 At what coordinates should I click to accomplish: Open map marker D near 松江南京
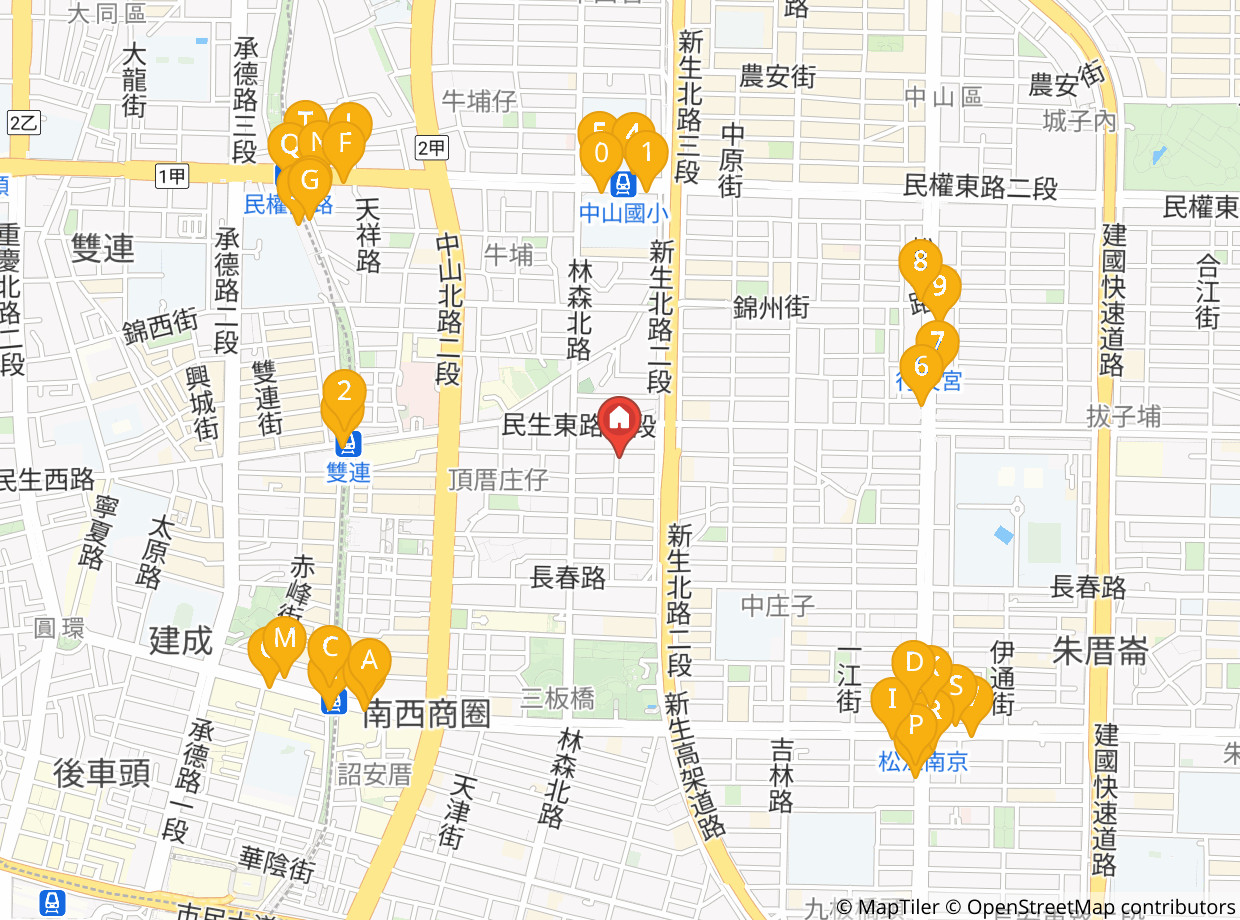coord(913,663)
